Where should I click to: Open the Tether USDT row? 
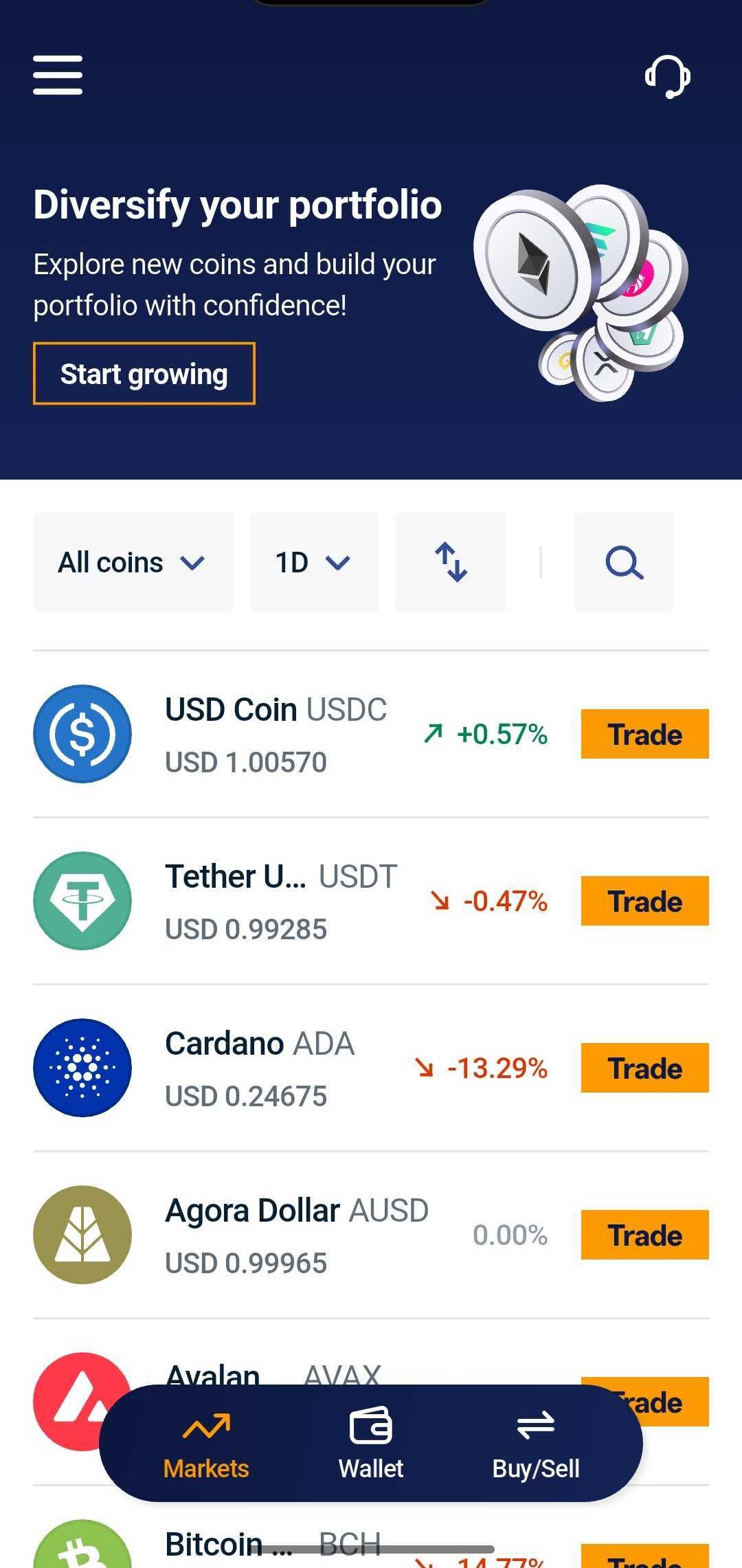tap(275, 901)
